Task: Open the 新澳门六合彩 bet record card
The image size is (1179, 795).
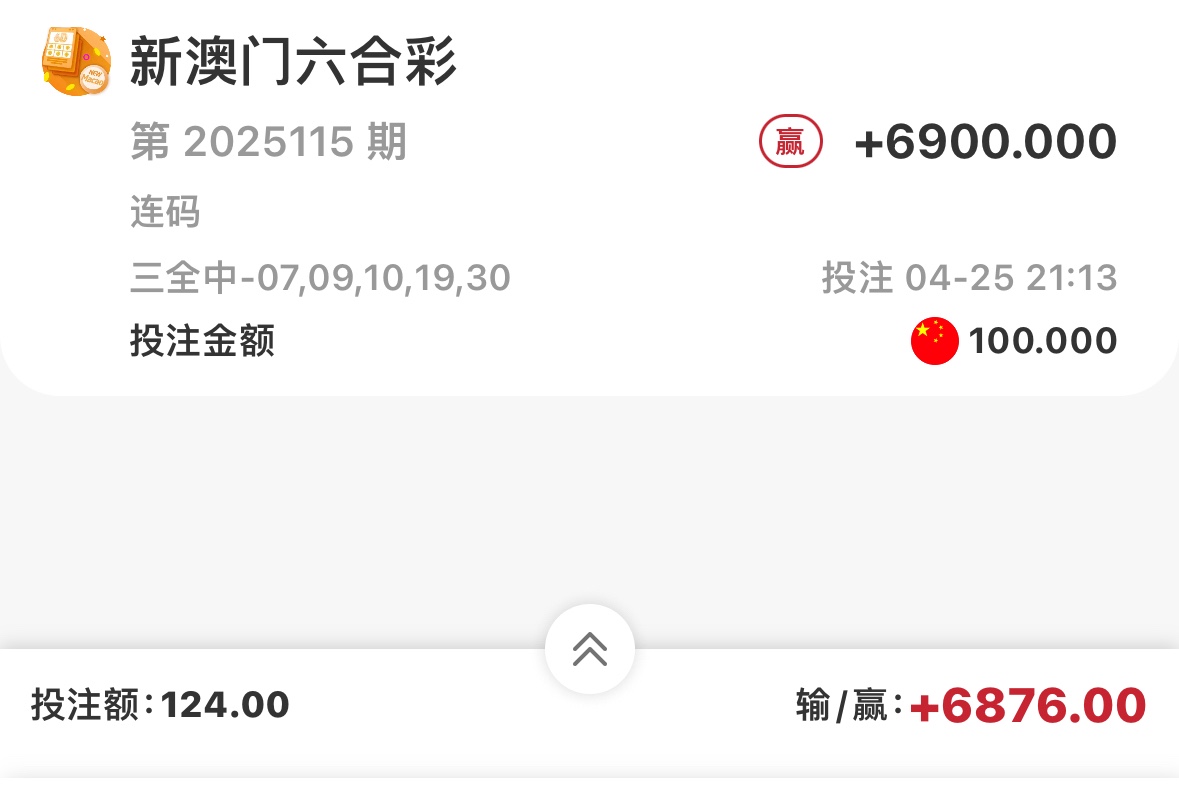Action: pyautogui.click(x=589, y=200)
